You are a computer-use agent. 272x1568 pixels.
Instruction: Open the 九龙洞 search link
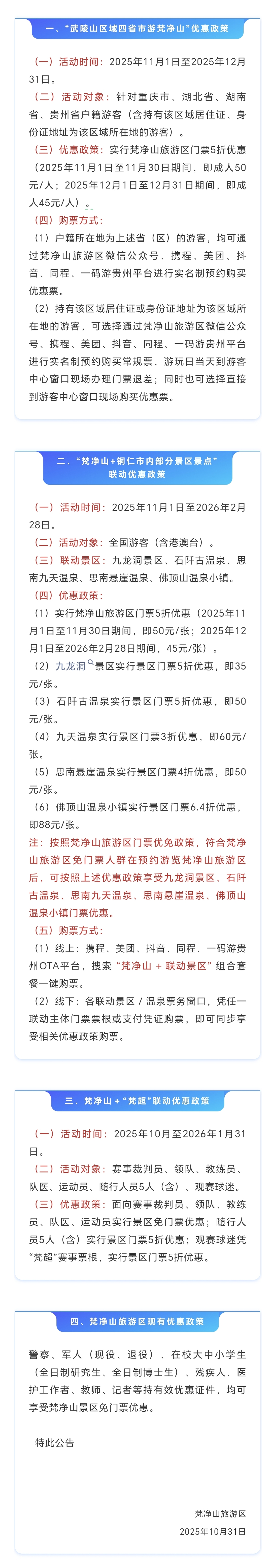click(72, 667)
